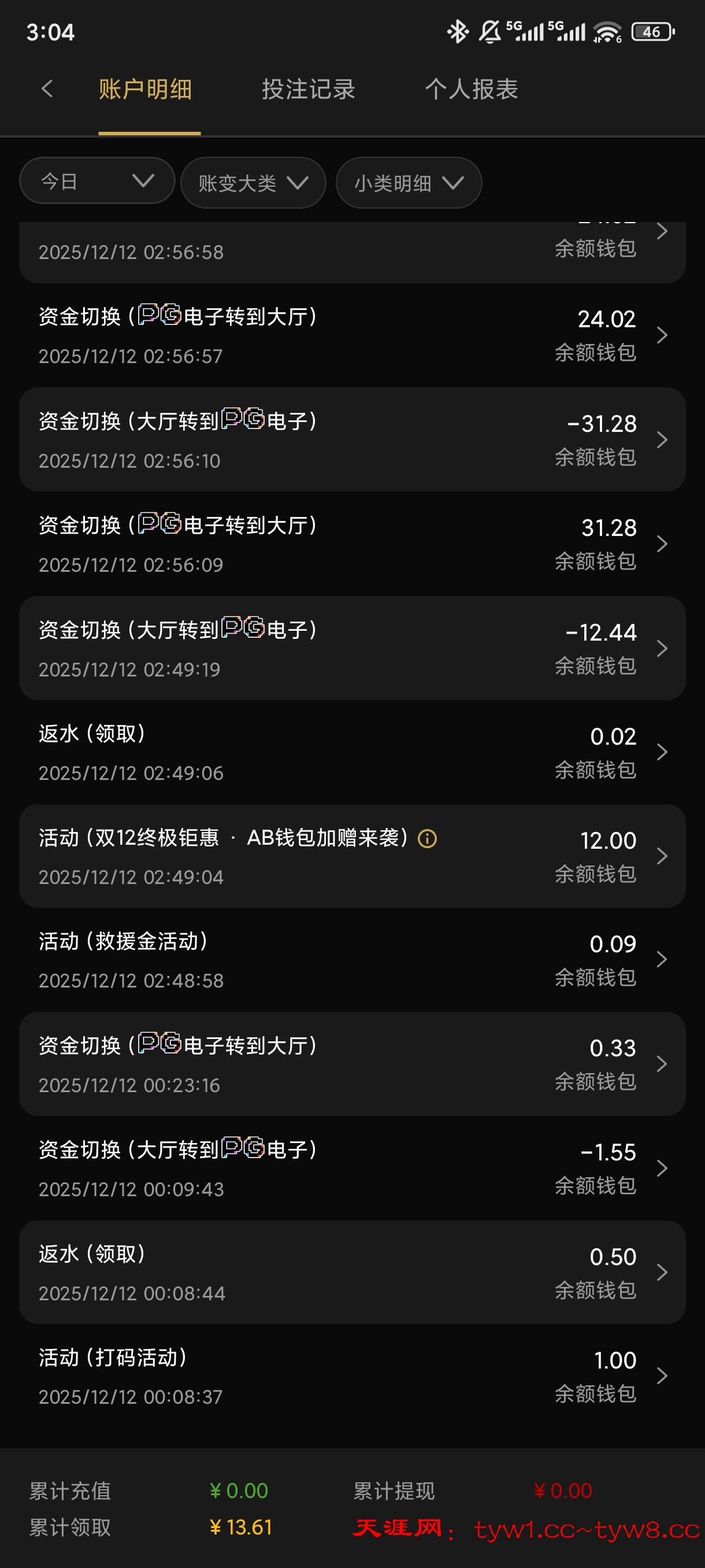Select the 账户明细 tab
The width and height of the screenshot is (705, 1568).
[x=146, y=90]
